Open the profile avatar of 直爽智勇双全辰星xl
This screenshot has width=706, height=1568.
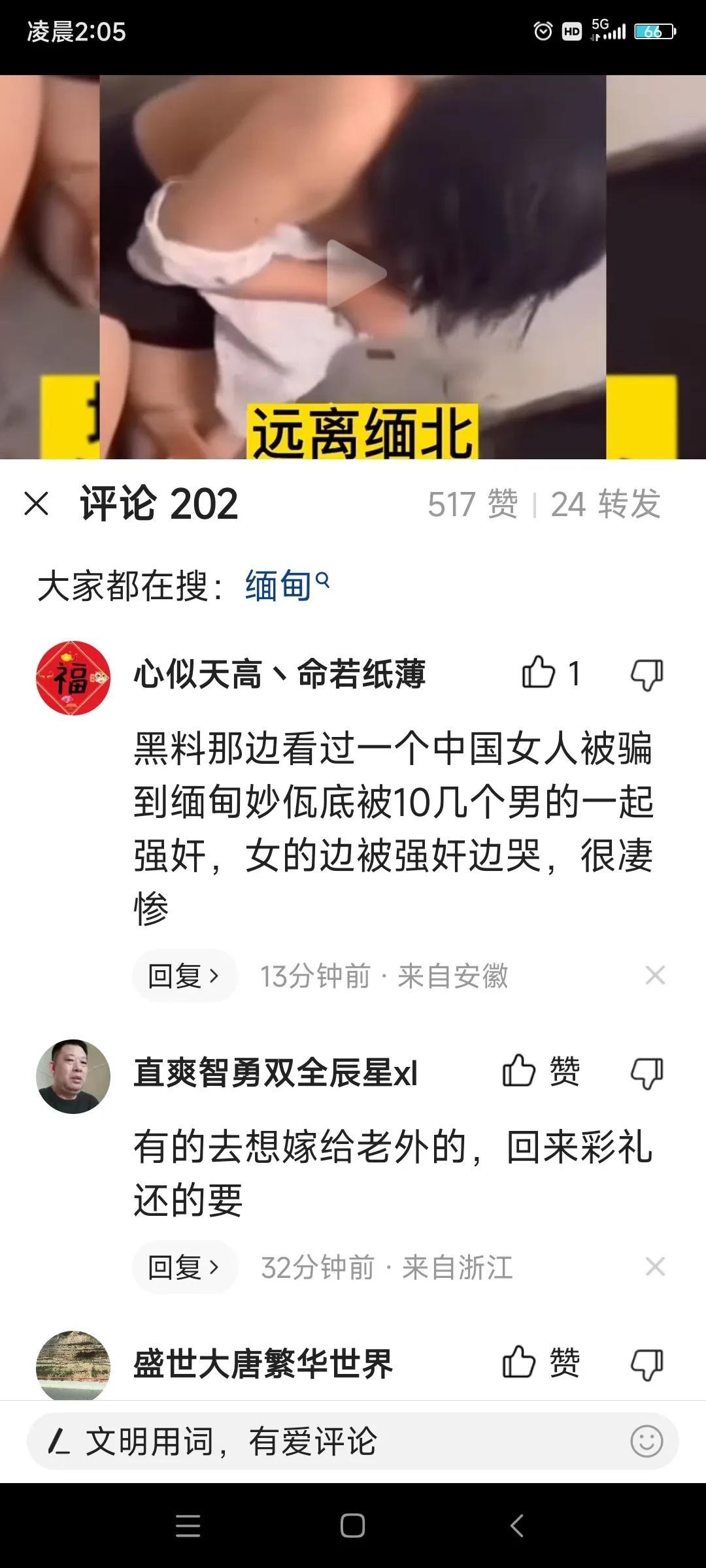pos(73,1076)
